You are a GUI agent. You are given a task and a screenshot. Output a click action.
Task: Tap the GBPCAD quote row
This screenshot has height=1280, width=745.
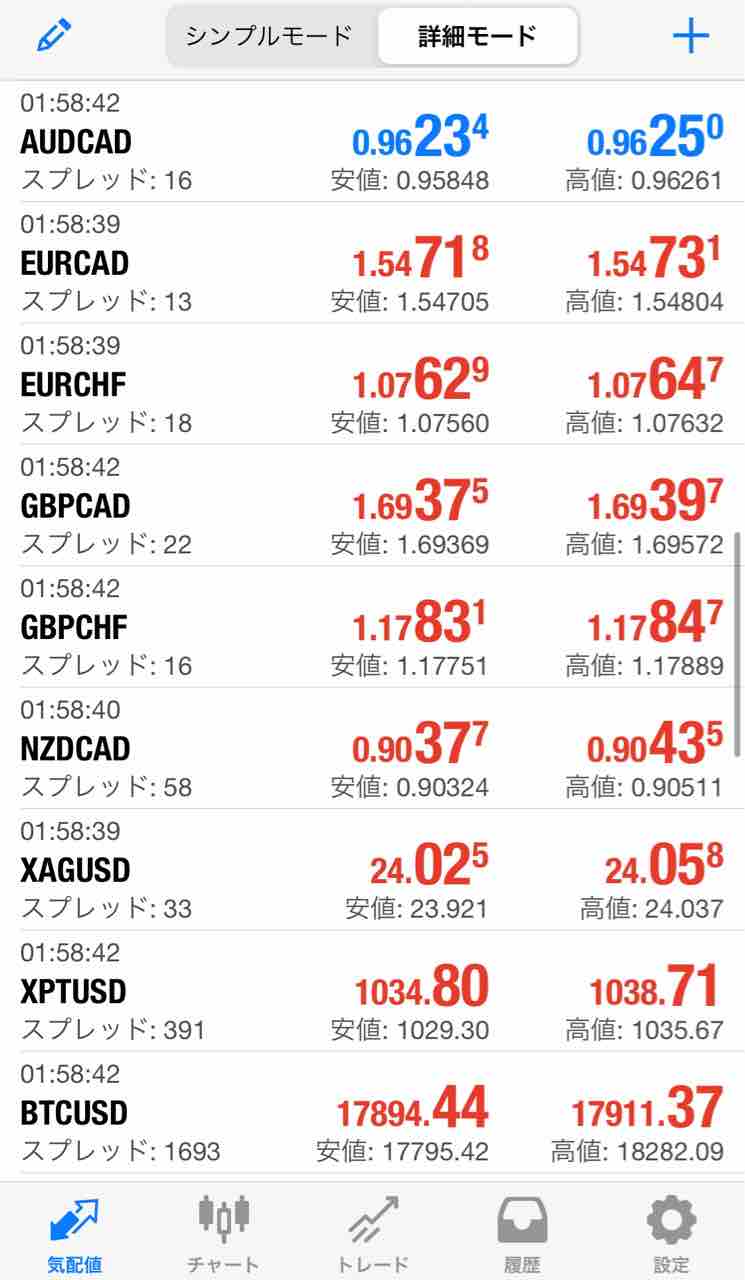click(372, 506)
